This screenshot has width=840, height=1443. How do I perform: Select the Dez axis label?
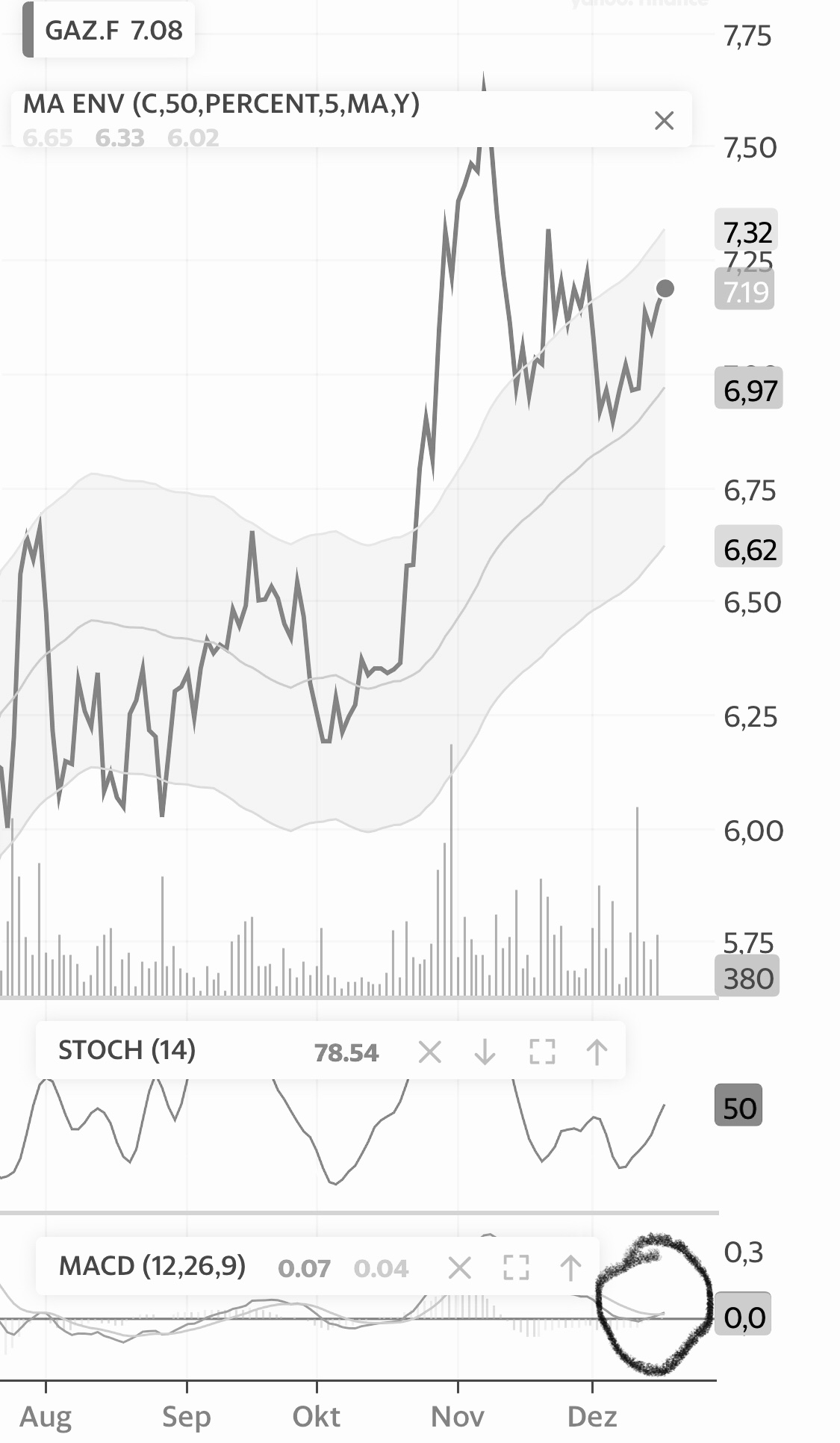click(592, 1414)
